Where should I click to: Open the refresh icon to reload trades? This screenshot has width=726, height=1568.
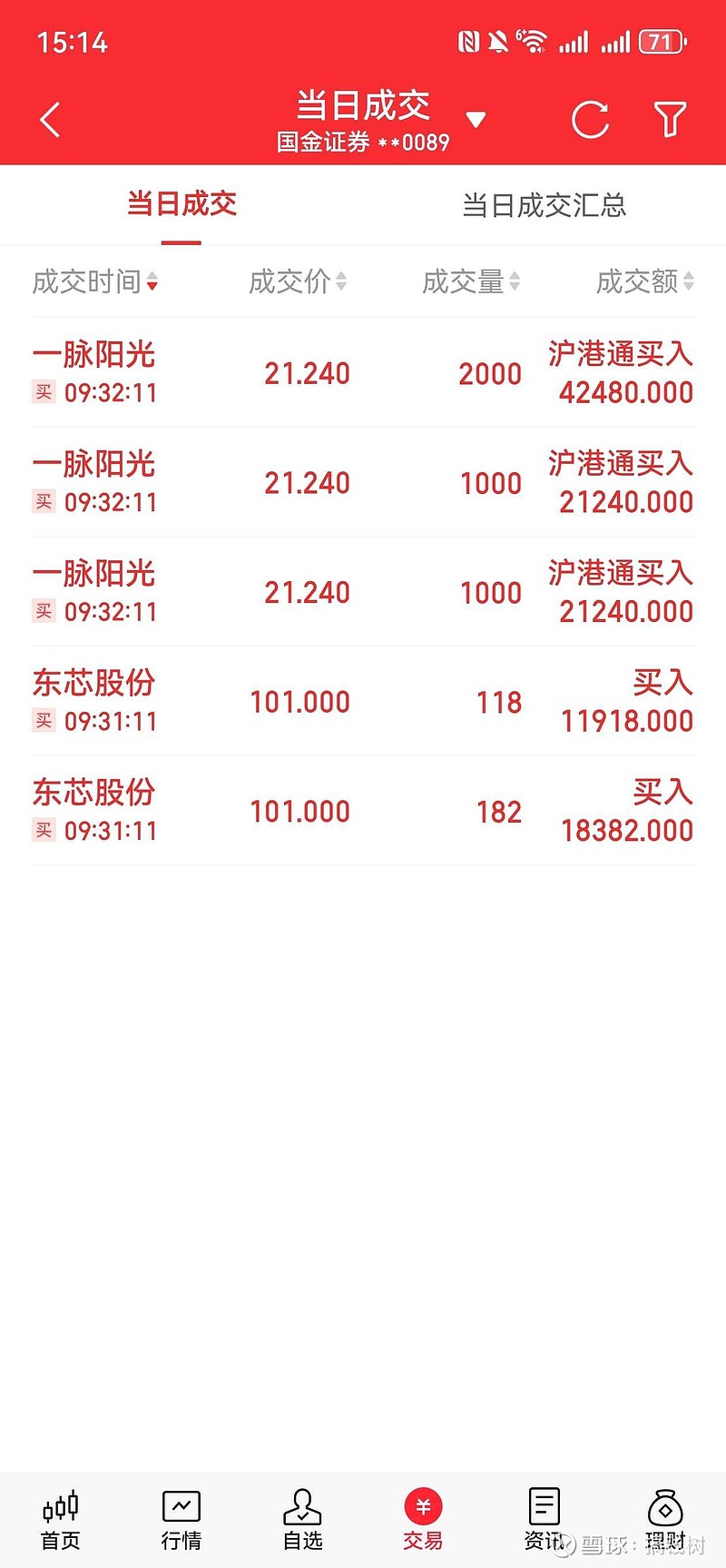pyautogui.click(x=590, y=119)
